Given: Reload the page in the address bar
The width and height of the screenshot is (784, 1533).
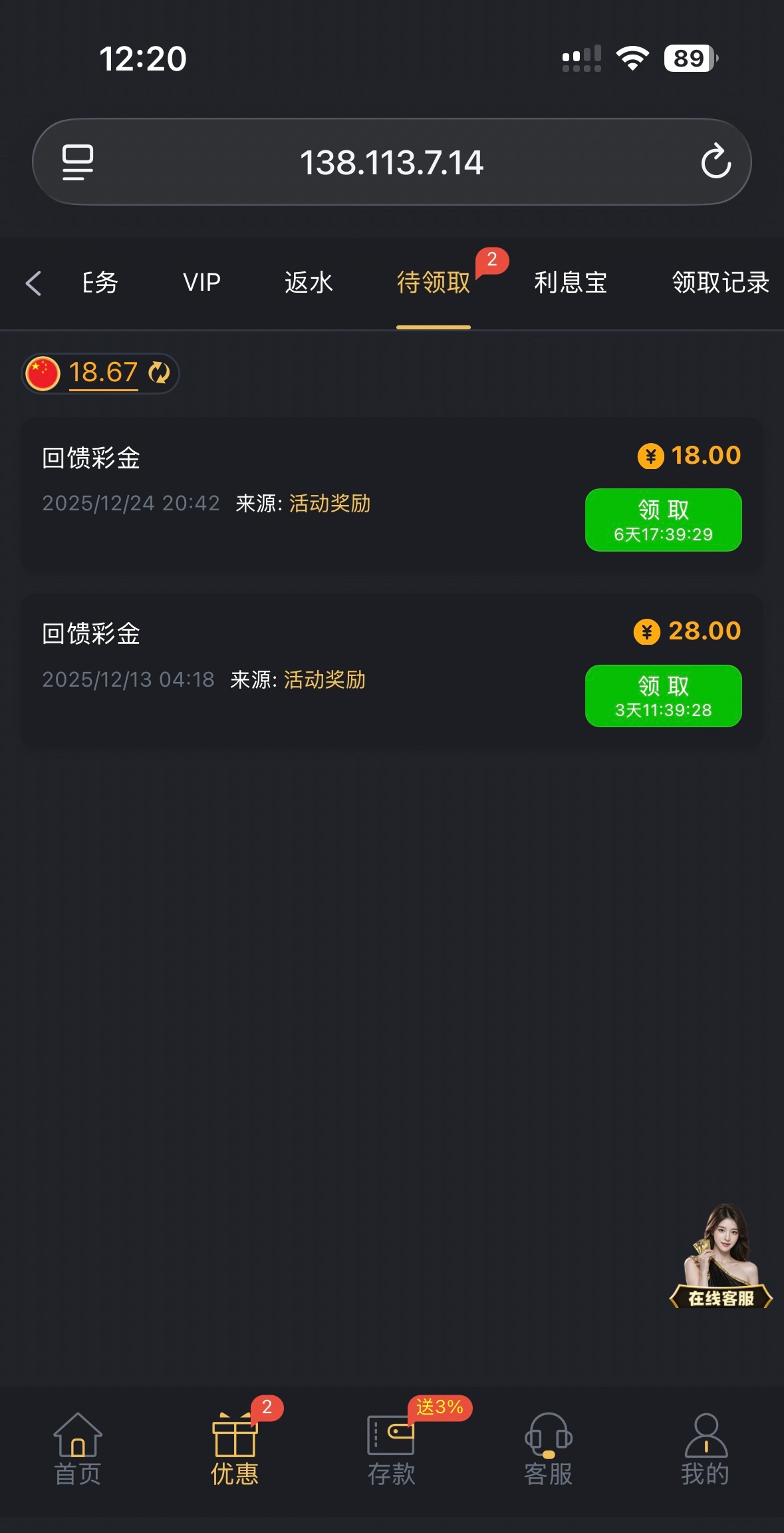Looking at the screenshot, I should 716,162.
